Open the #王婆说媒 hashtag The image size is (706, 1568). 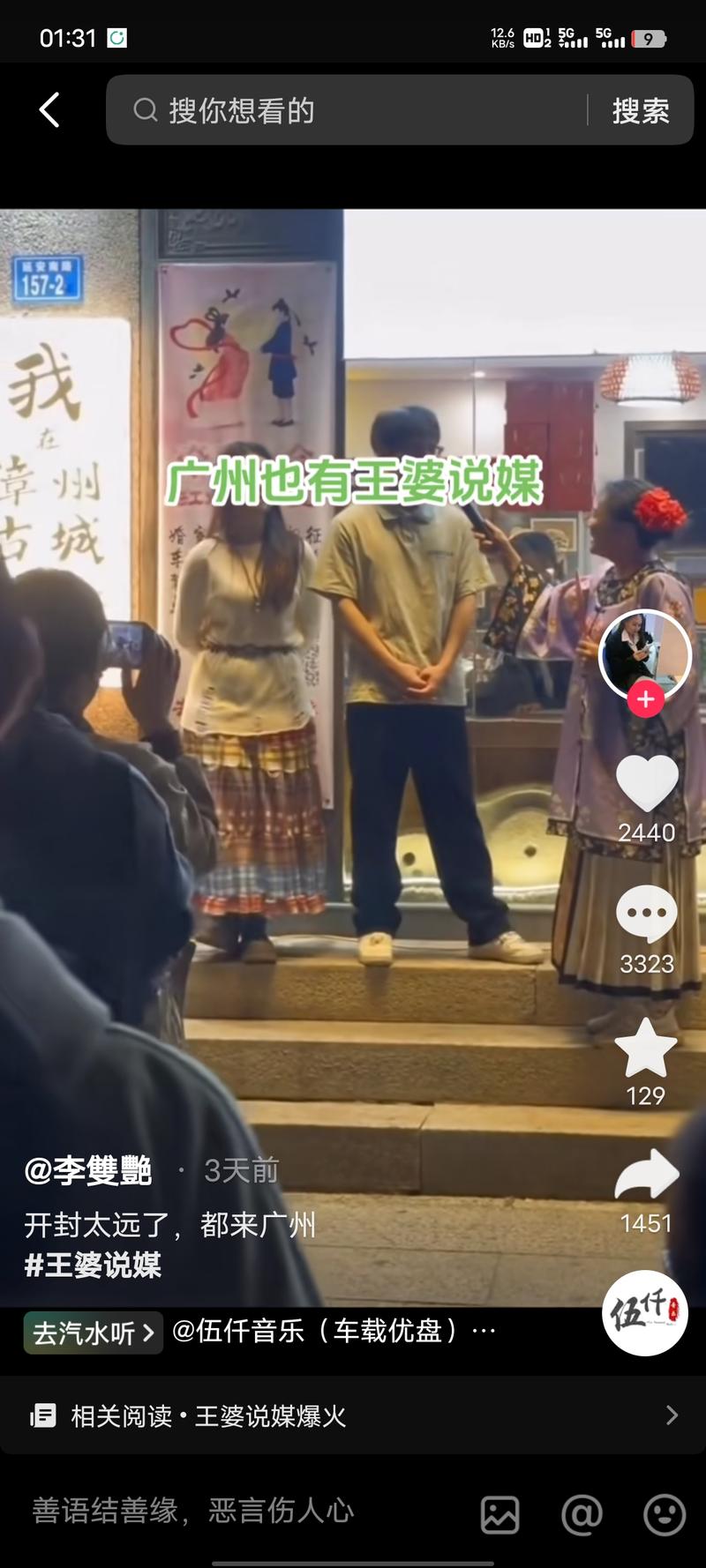(93, 1266)
